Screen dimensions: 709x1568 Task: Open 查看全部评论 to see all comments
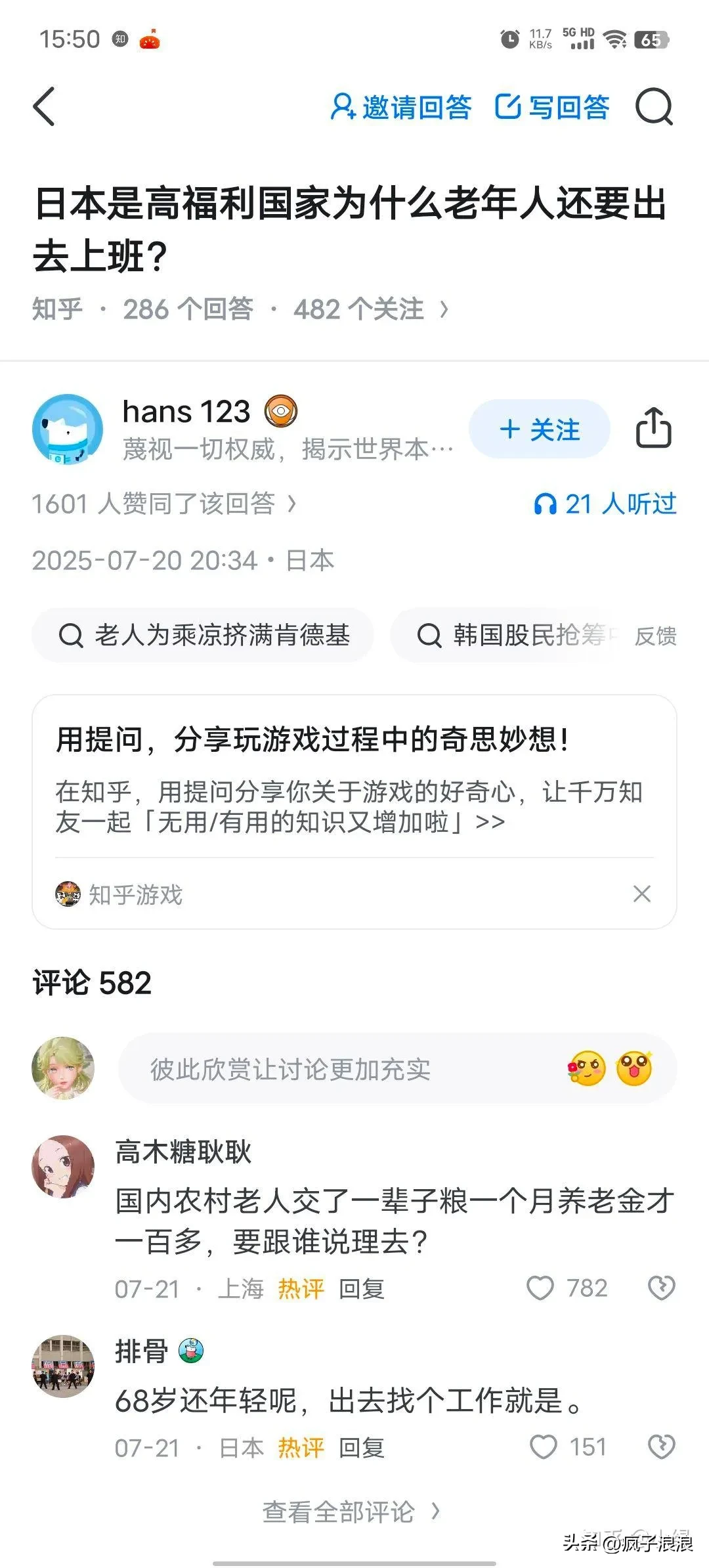click(351, 1512)
